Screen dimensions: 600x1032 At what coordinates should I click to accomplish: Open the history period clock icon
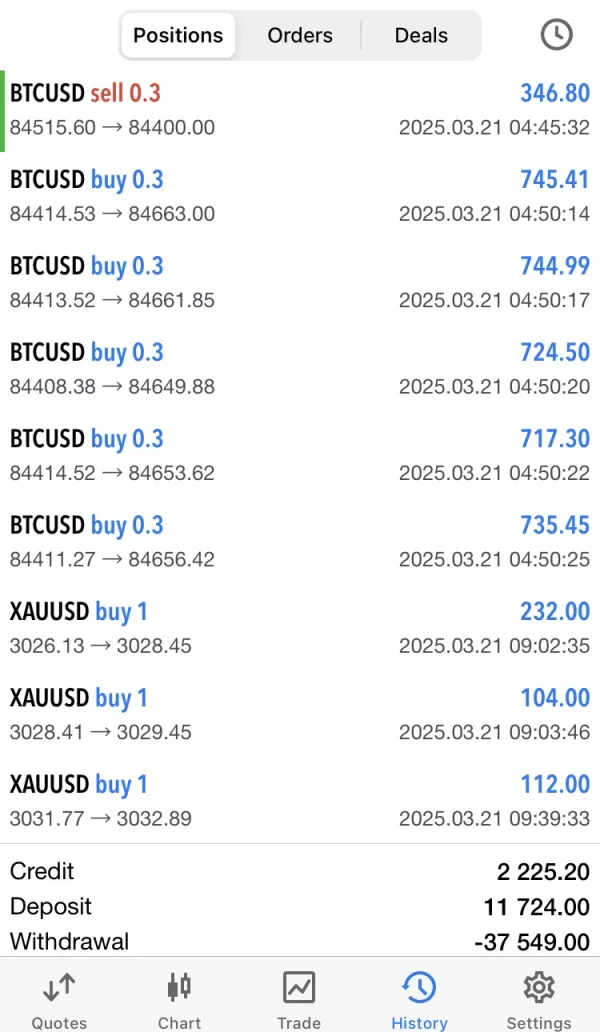pyautogui.click(x=556, y=36)
